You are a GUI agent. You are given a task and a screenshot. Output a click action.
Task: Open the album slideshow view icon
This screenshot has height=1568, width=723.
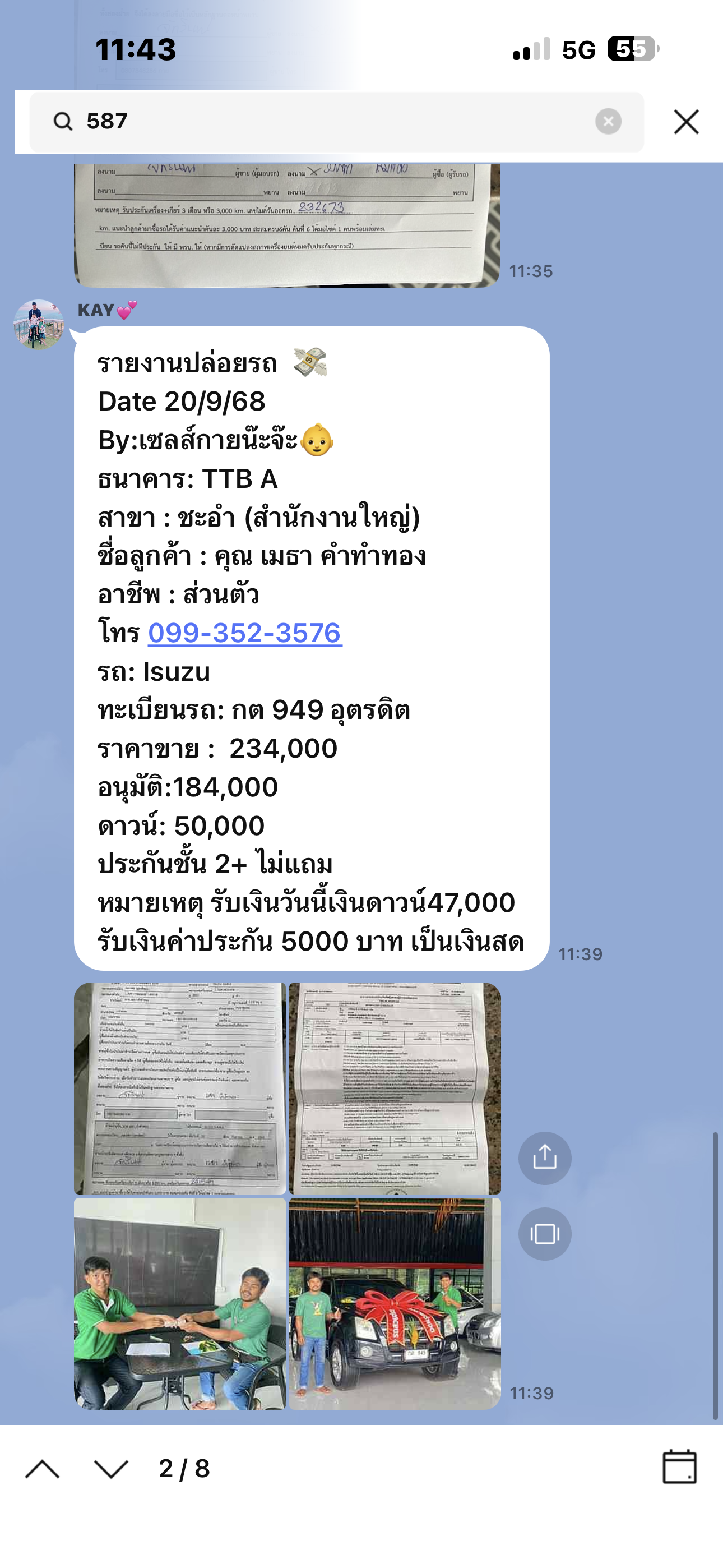544,1234
